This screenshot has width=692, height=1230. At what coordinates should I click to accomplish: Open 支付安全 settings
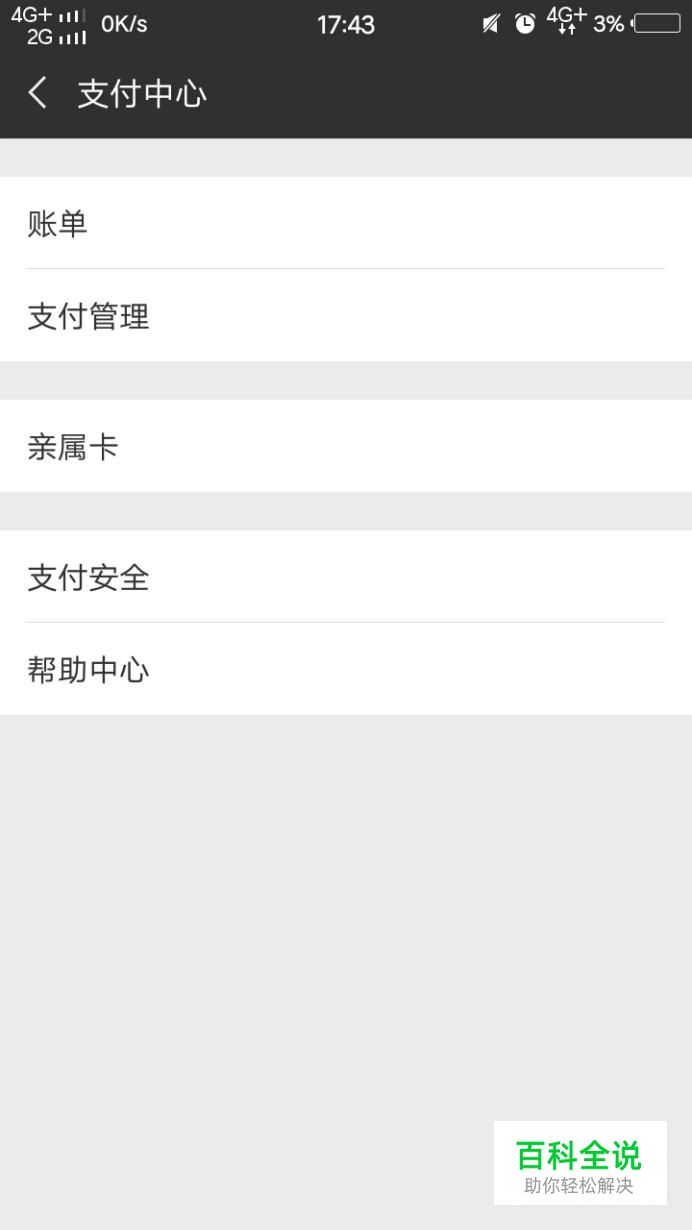point(346,577)
